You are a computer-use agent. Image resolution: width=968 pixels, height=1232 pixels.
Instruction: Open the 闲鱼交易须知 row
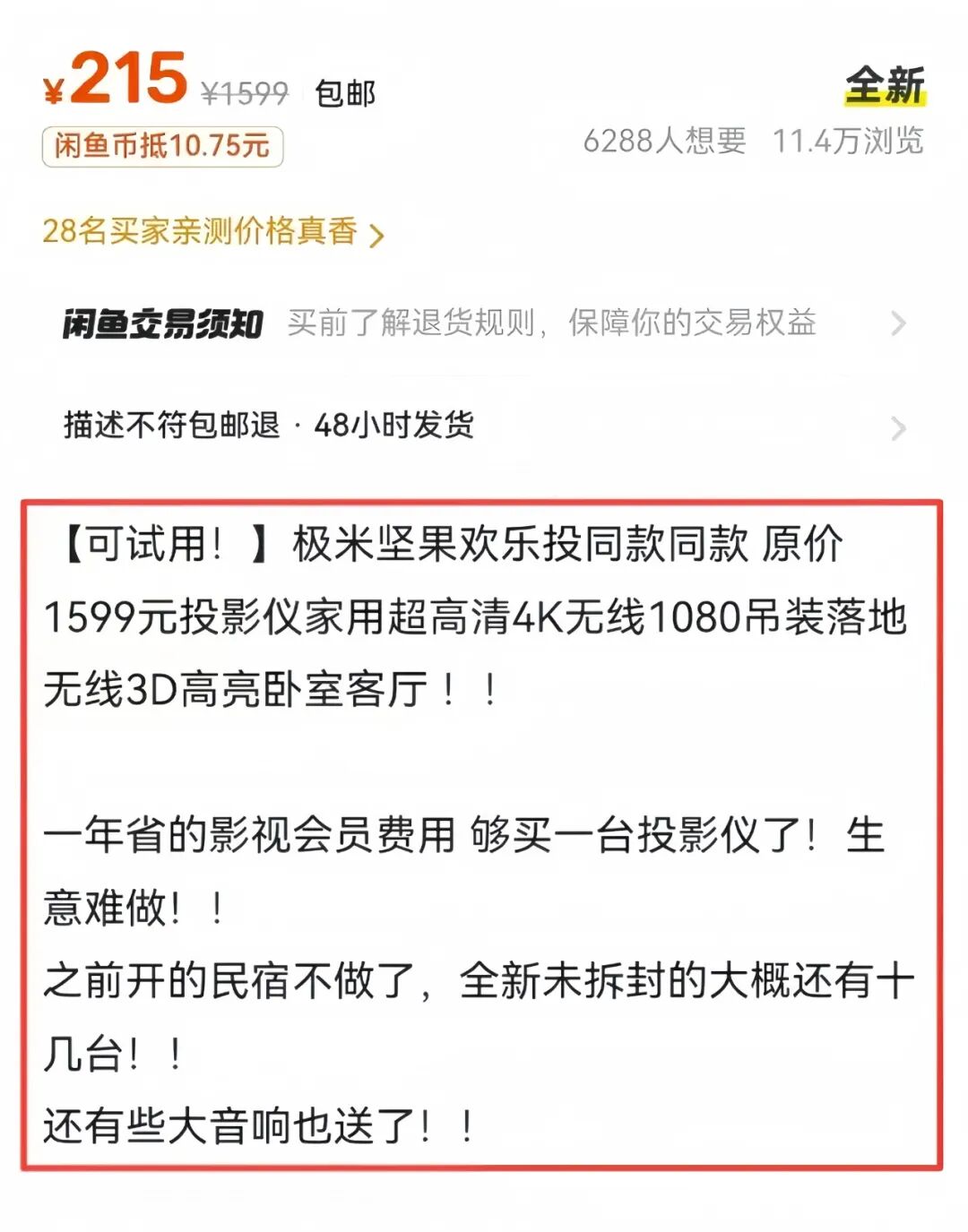tap(484, 323)
